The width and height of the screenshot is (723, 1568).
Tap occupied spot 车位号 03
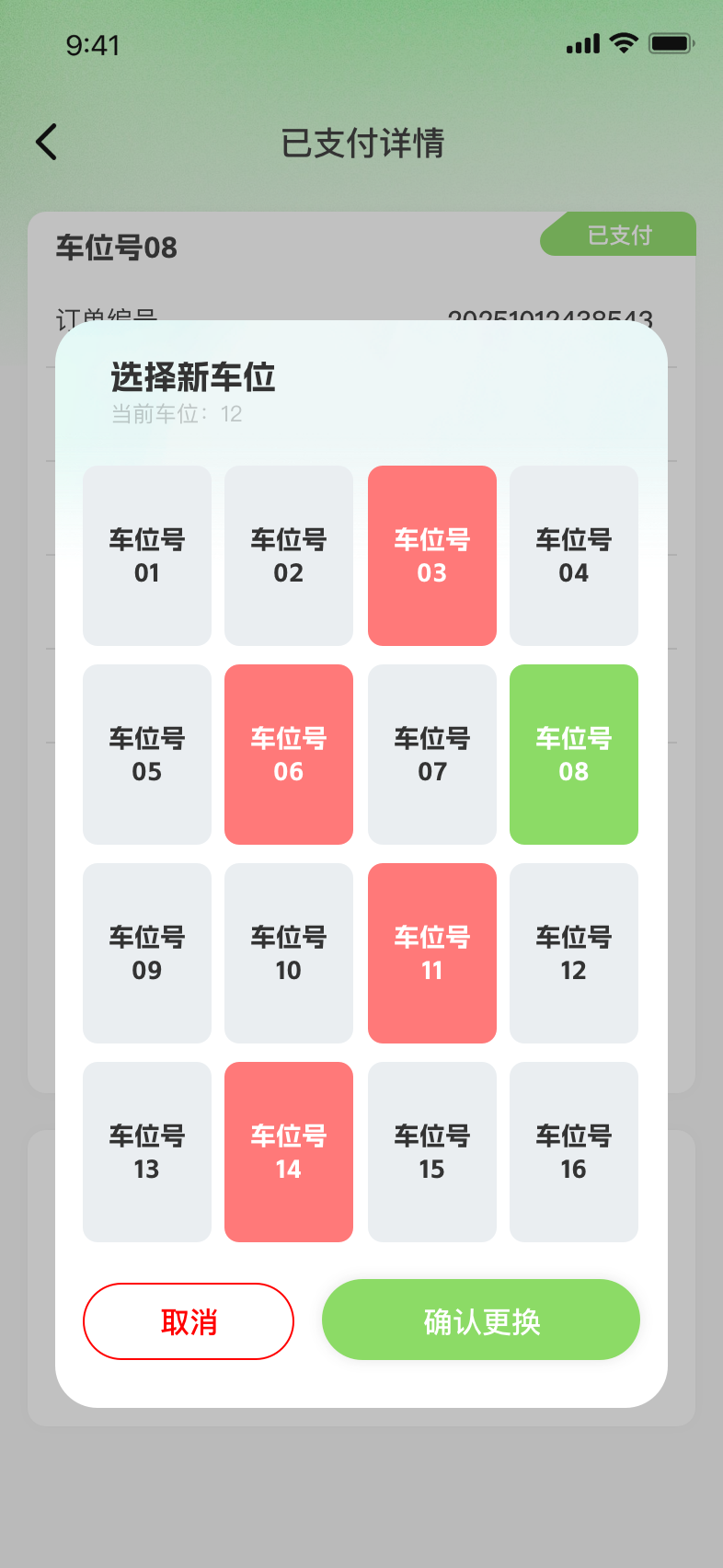point(432,556)
